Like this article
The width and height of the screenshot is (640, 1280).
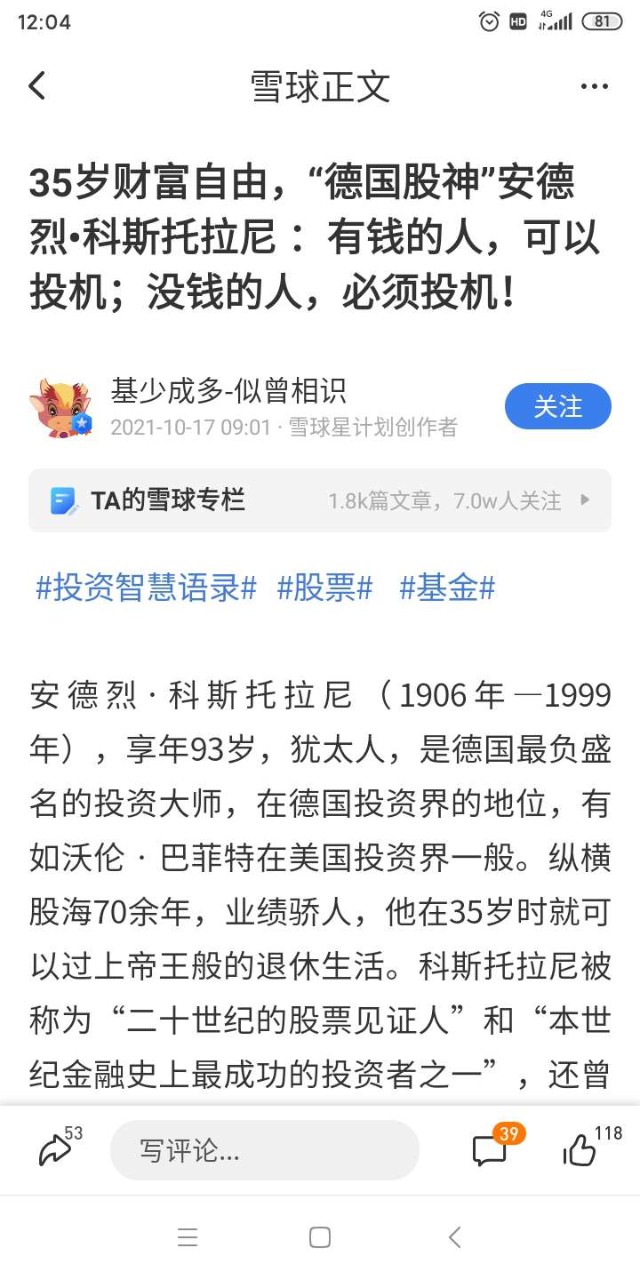pos(580,1151)
